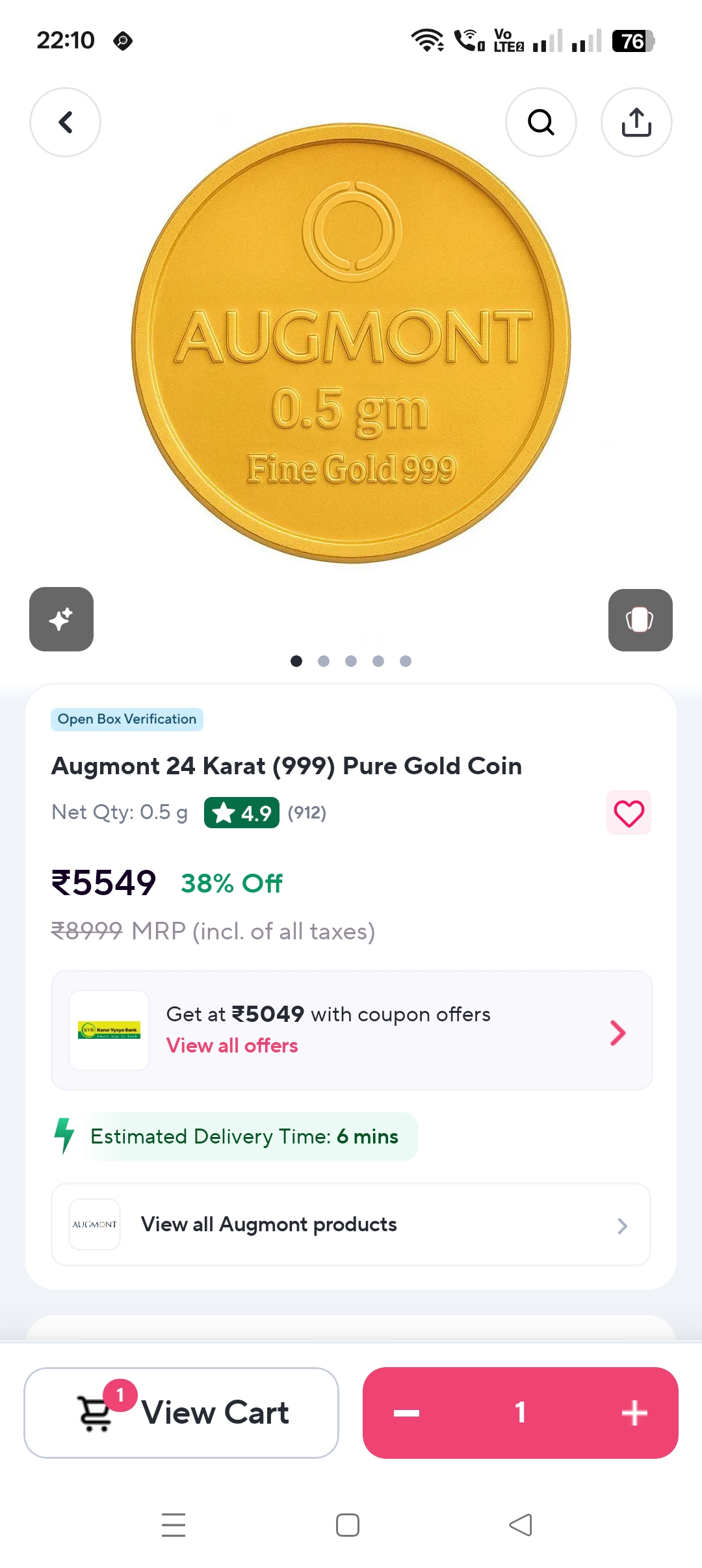Open the main gold coin product image
This screenshot has width=702, height=1568.
[x=351, y=343]
